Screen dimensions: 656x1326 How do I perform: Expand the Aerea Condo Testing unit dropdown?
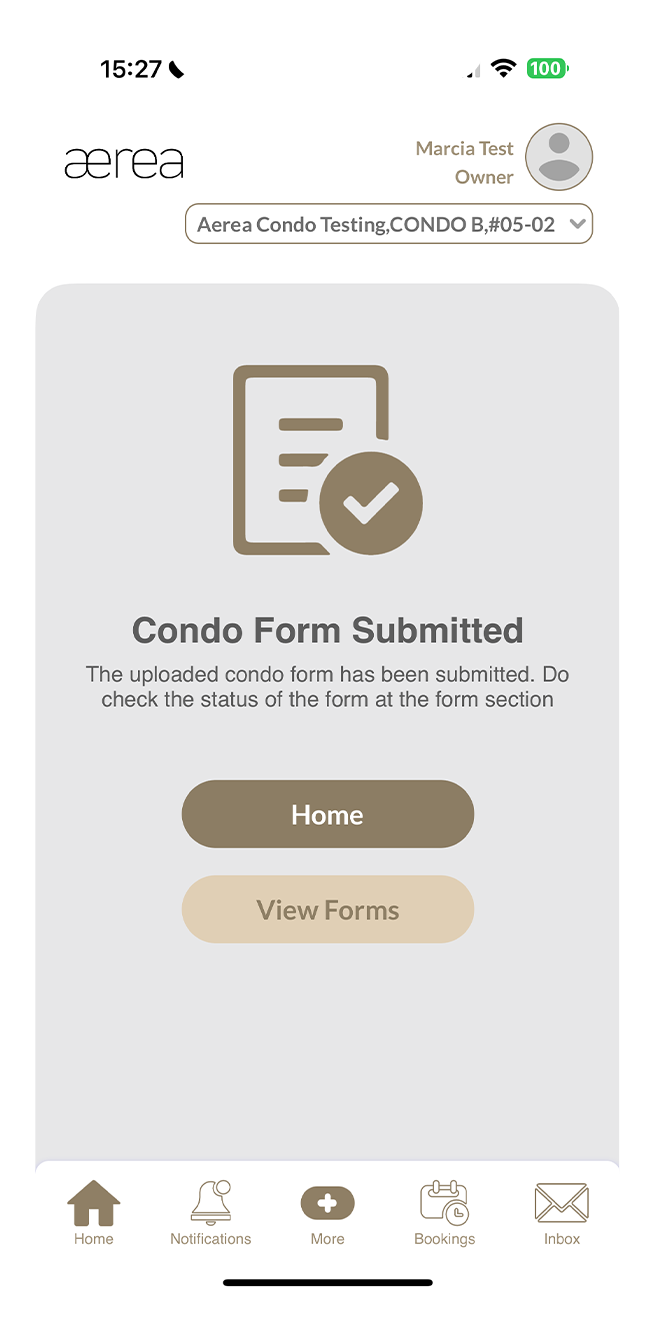[x=389, y=224]
